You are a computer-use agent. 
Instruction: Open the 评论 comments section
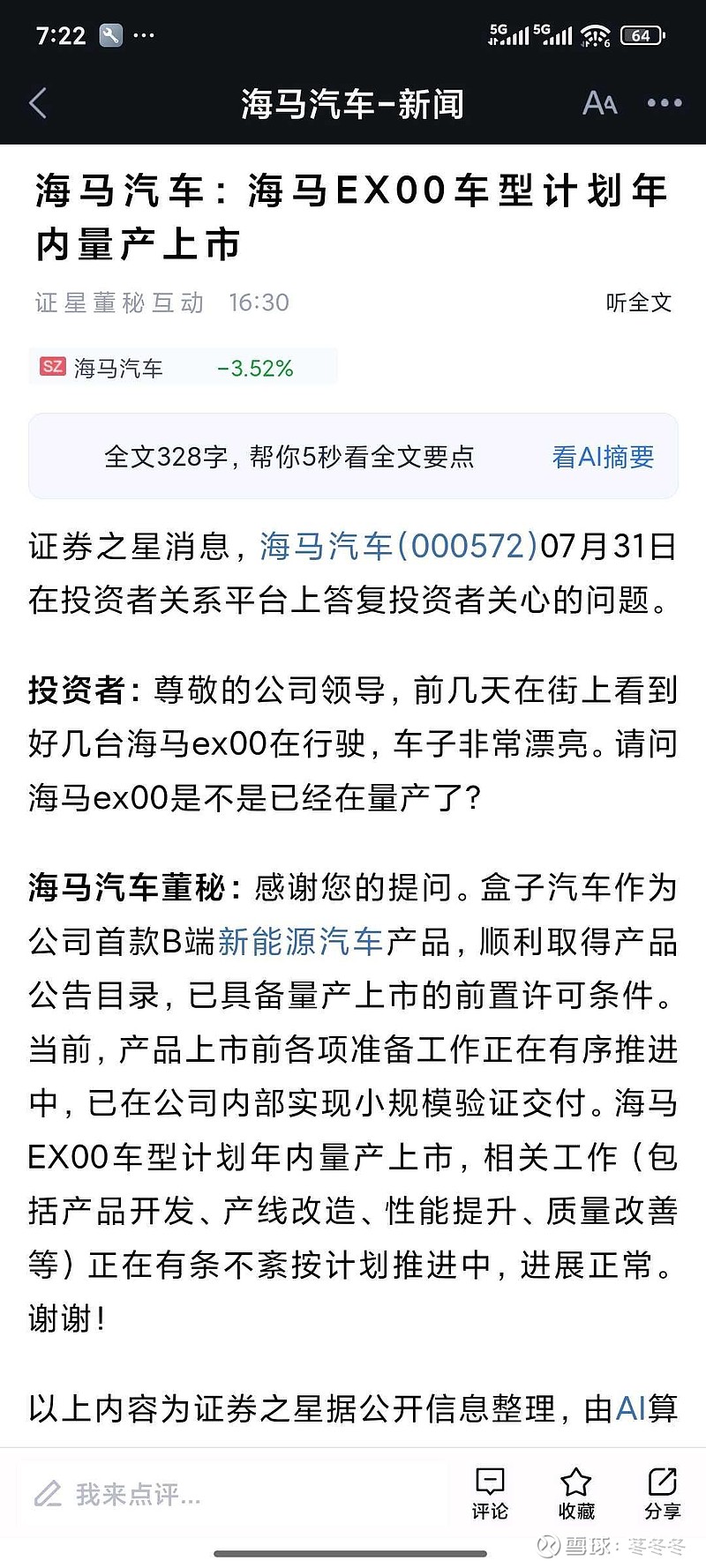pyautogui.click(x=490, y=1494)
